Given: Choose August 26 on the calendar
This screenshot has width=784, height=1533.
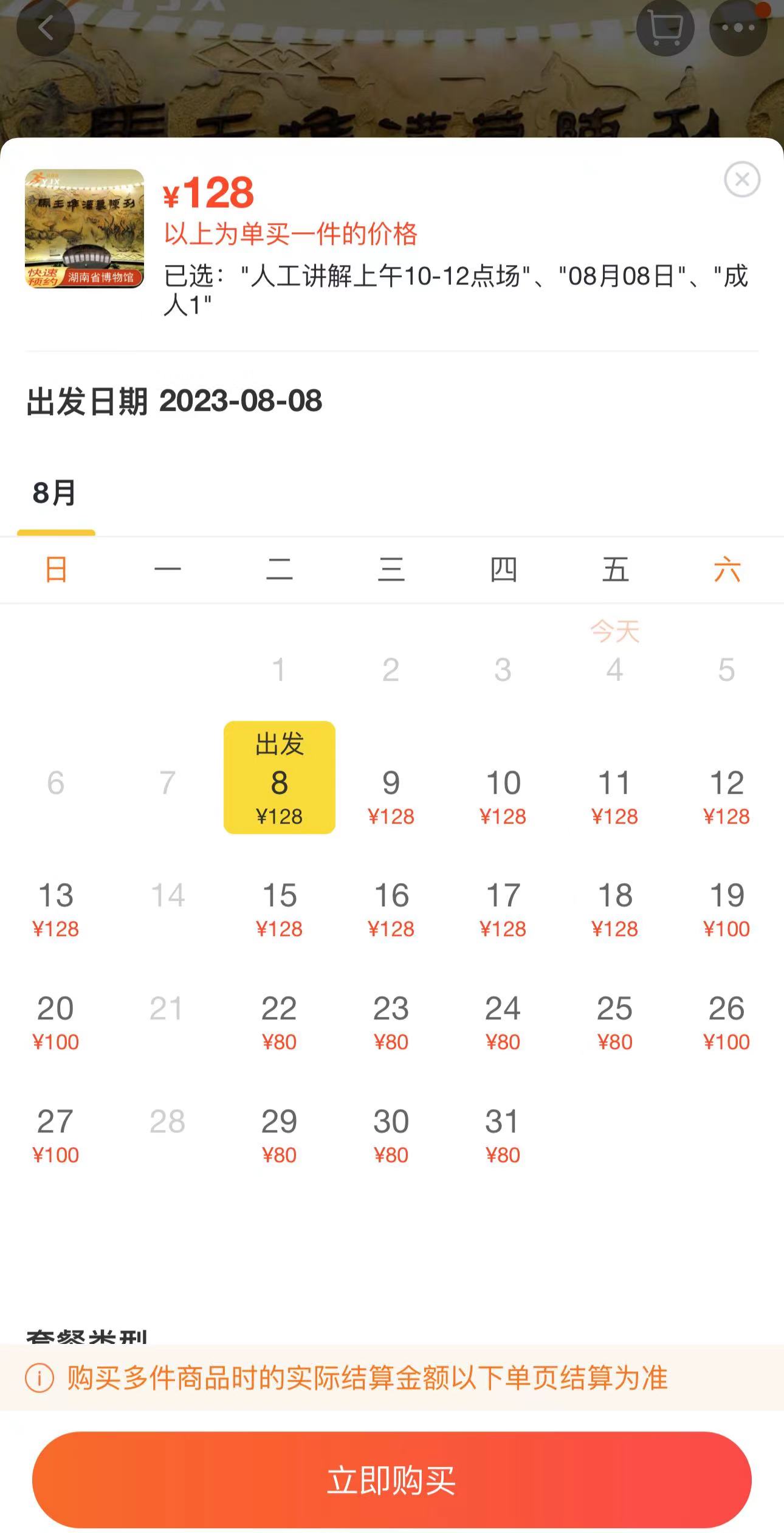Looking at the screenshot, I should pos(726,1021).
